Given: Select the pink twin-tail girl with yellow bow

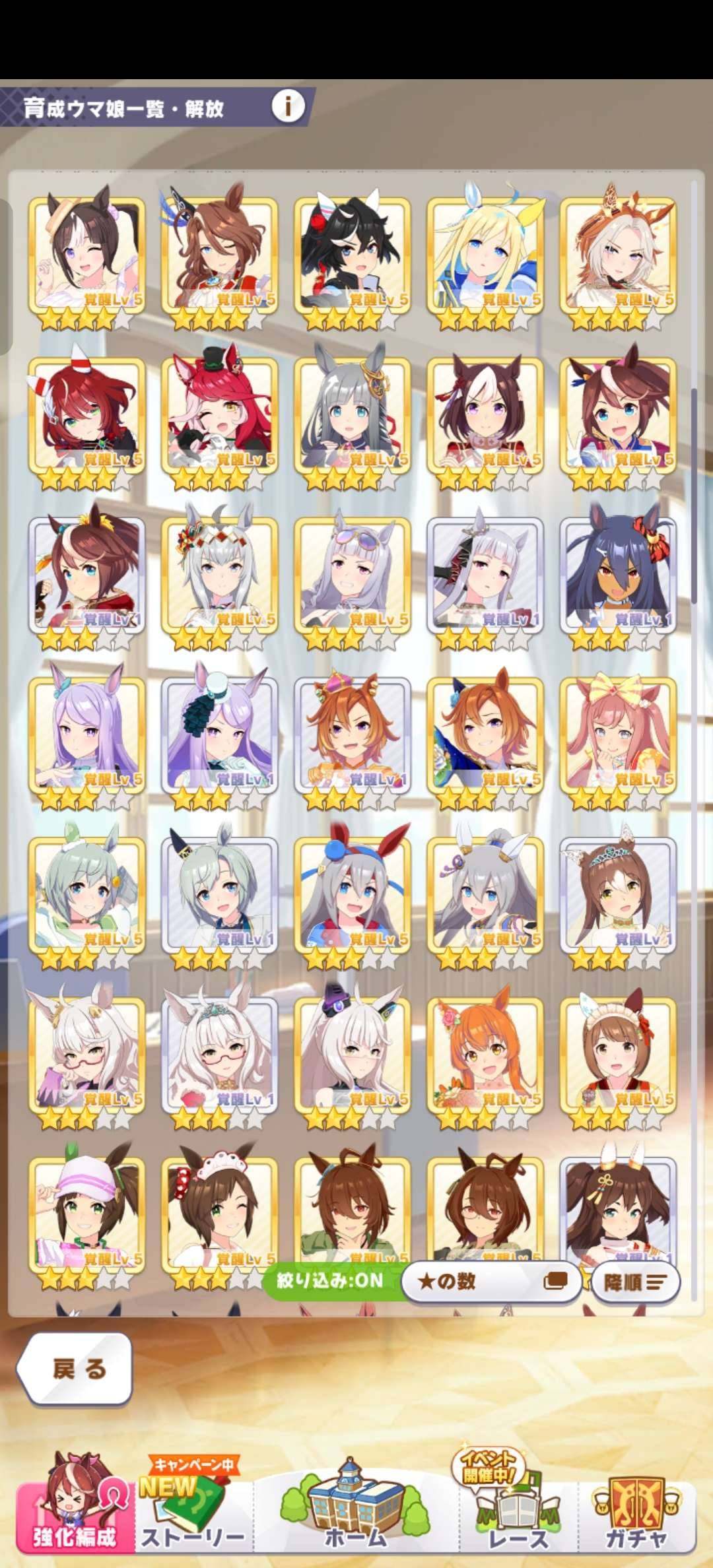Looking at the screenshot, I should click(618, 735).
